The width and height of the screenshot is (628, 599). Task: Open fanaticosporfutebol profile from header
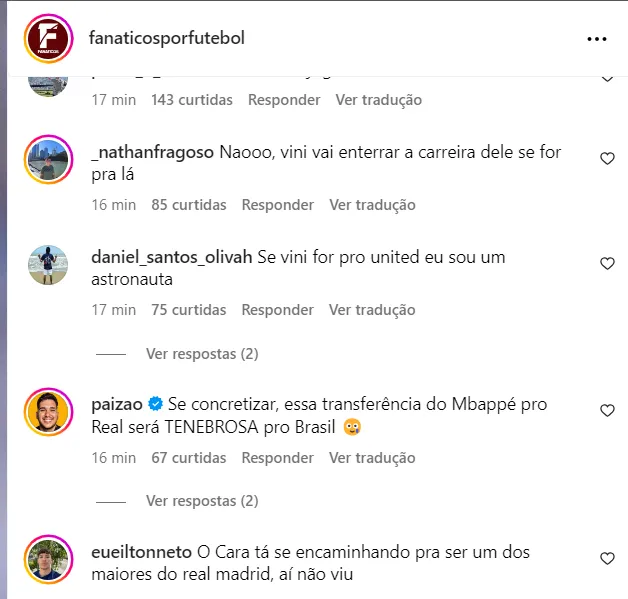click(x=167, y=39)
